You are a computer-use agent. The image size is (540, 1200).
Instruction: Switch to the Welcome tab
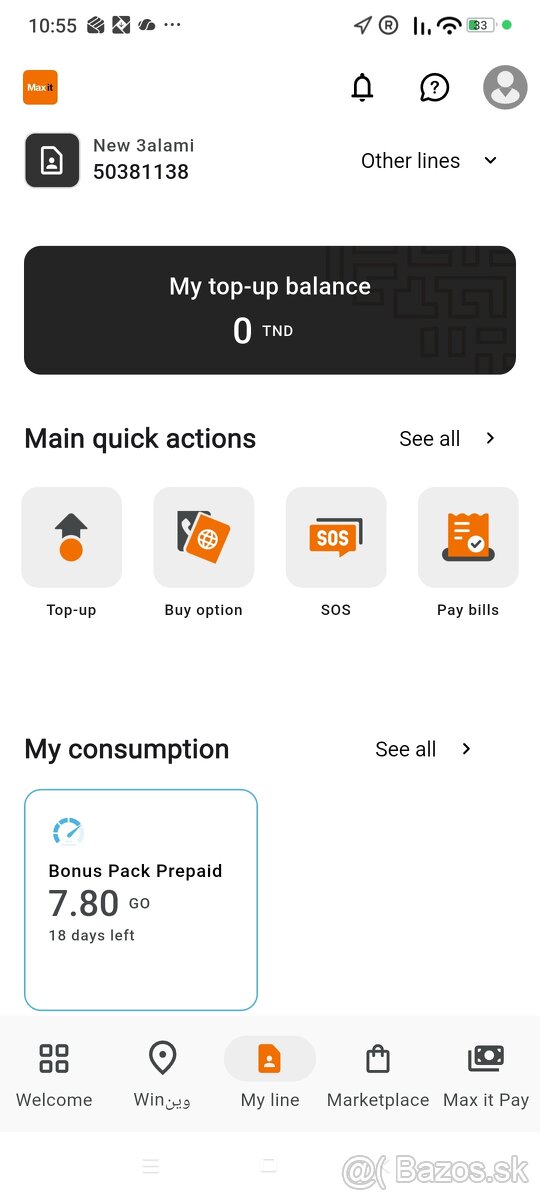[x=54, y=1074]
